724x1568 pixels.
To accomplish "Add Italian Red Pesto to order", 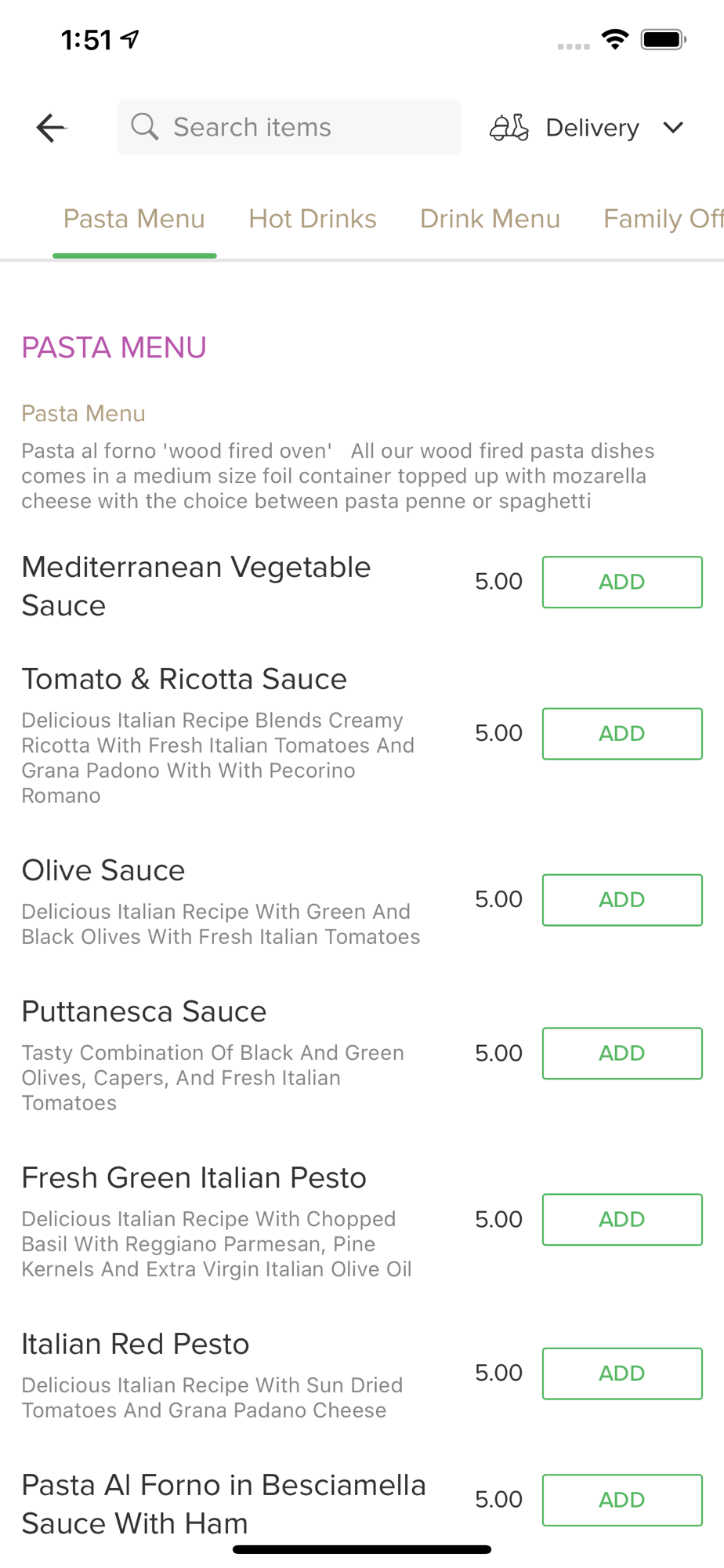I will (622, 1374).
